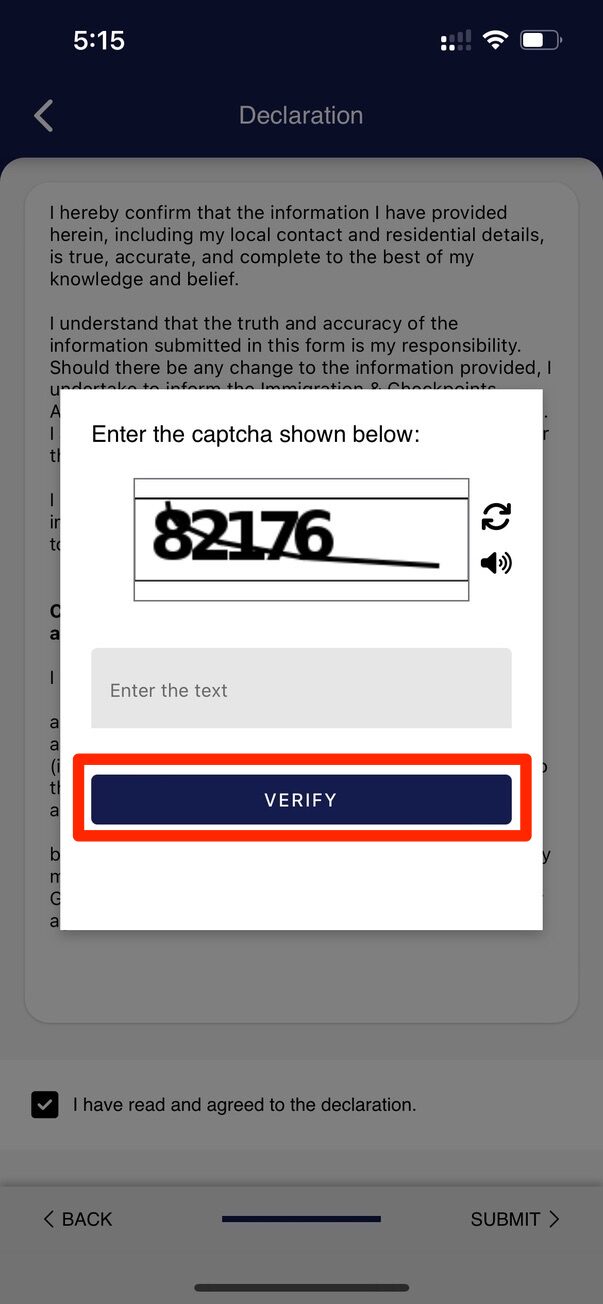Tap SUBMIT at the bottom

(x=515, y=1219)
